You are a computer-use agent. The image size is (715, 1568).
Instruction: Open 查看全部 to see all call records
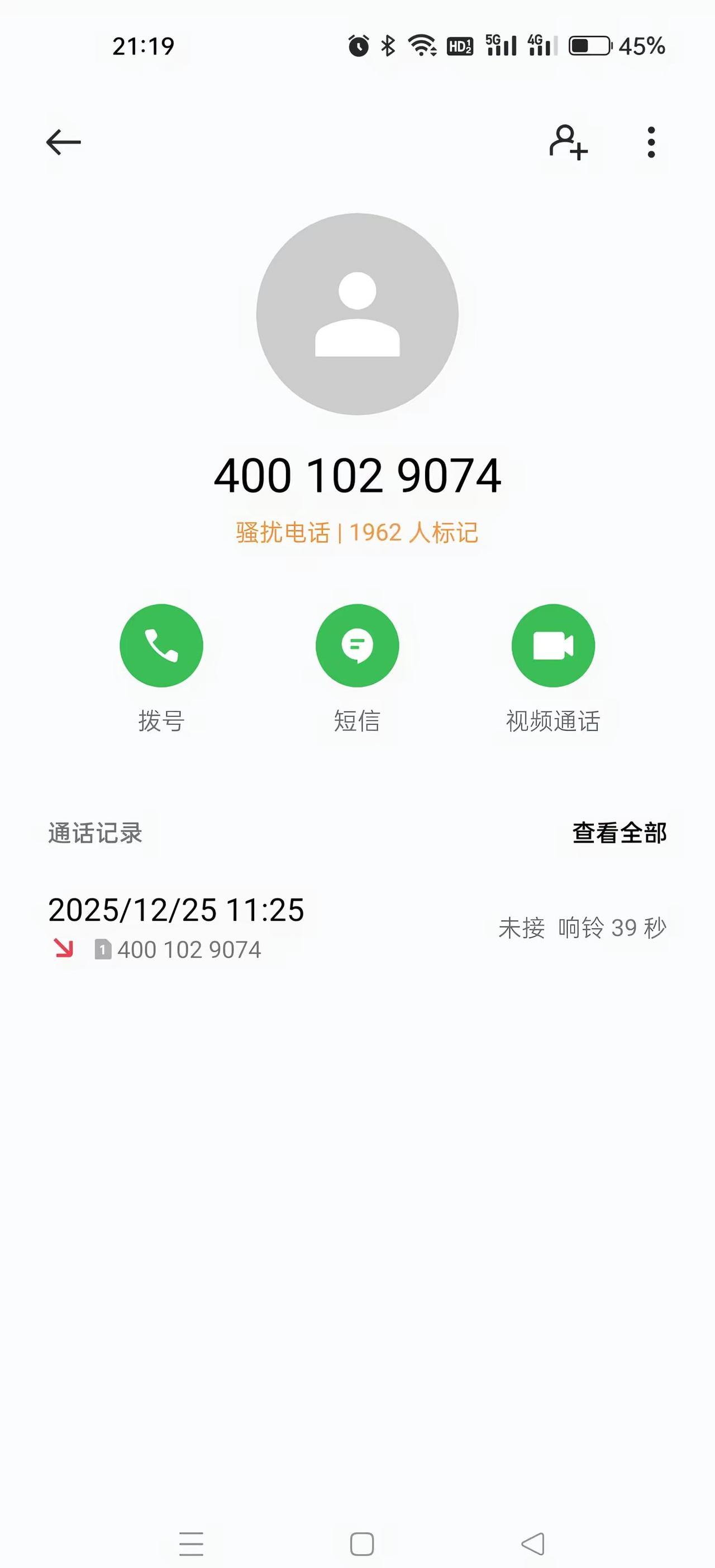coord(618,834)
